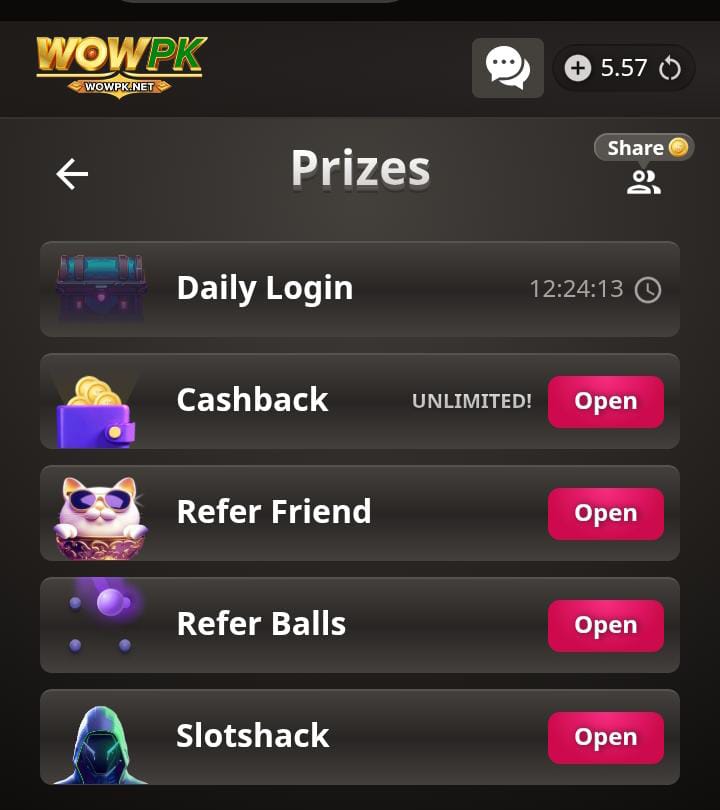Screen dimensions: 720x810
Task: Open the Cashback prize
Action: point(605,401)
